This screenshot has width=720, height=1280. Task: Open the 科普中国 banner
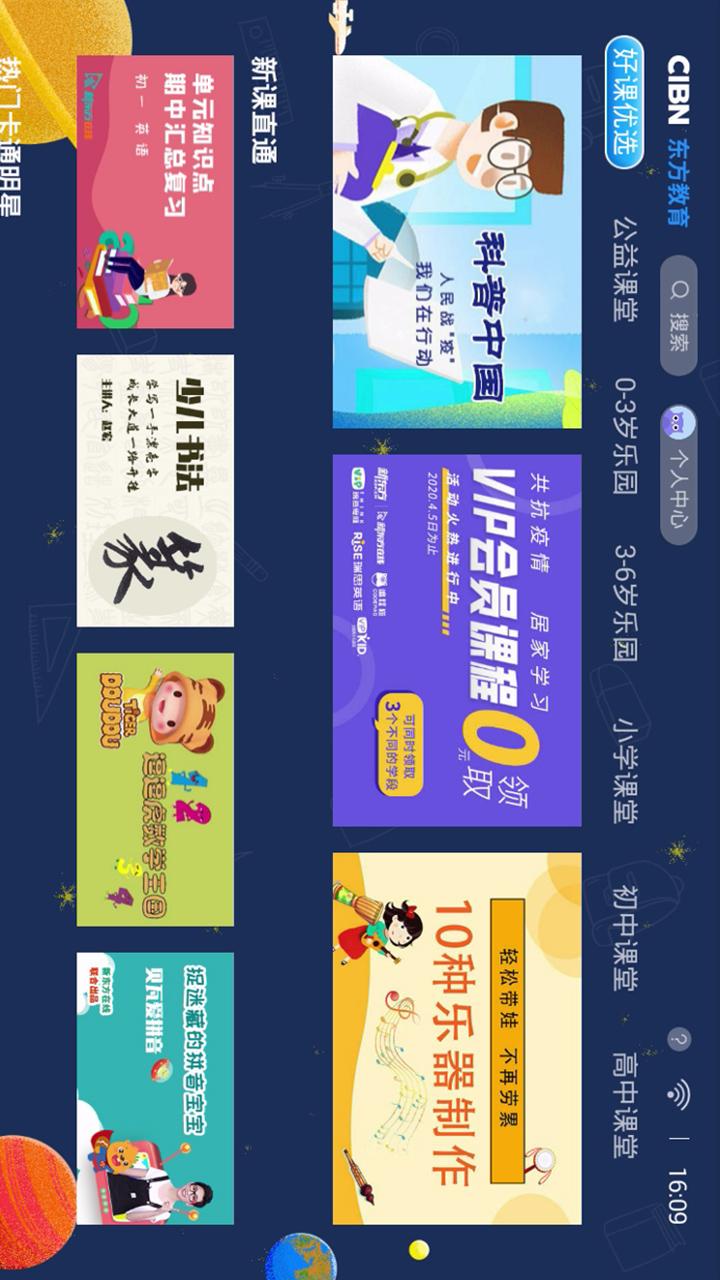[457, 242]
